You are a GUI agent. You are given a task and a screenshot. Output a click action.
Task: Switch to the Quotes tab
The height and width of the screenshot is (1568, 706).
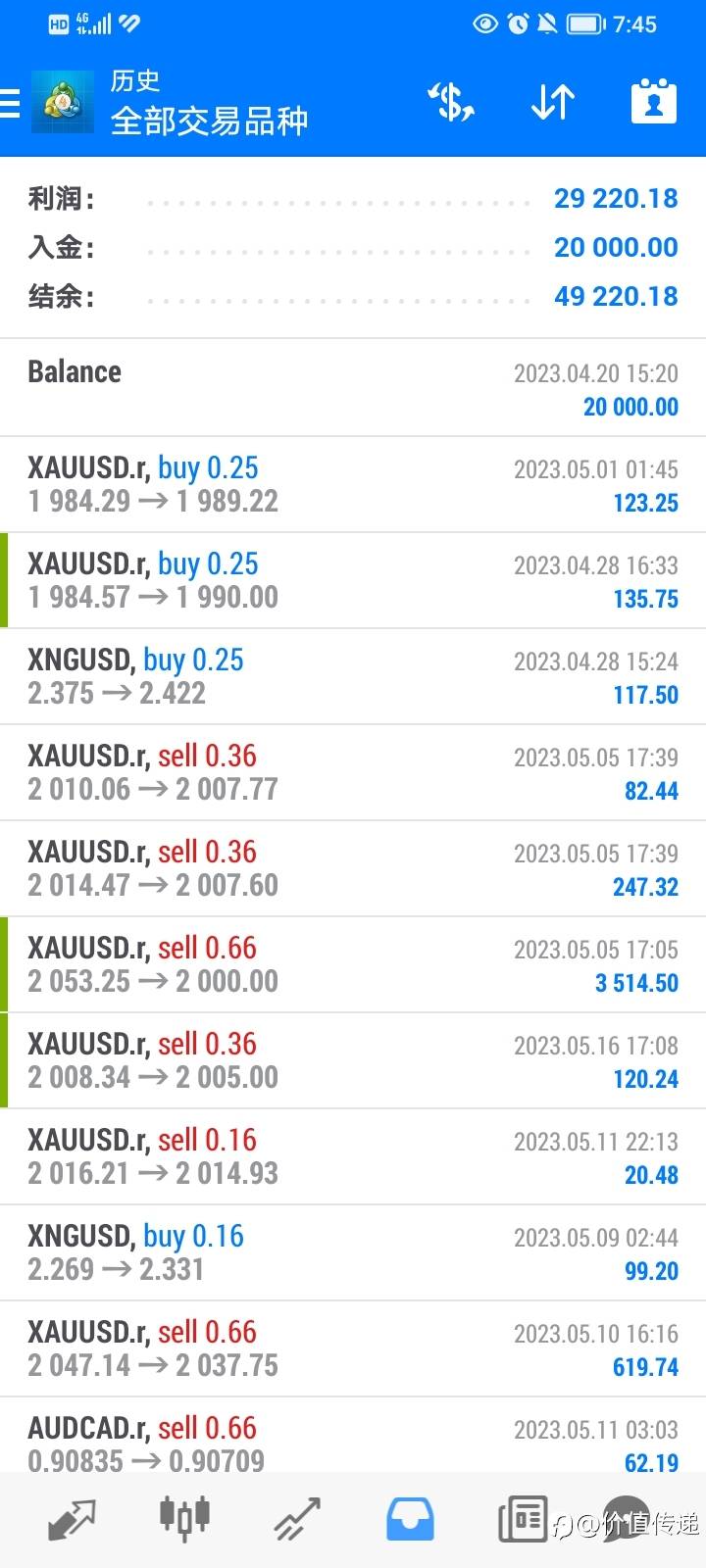pos(72,1519)
